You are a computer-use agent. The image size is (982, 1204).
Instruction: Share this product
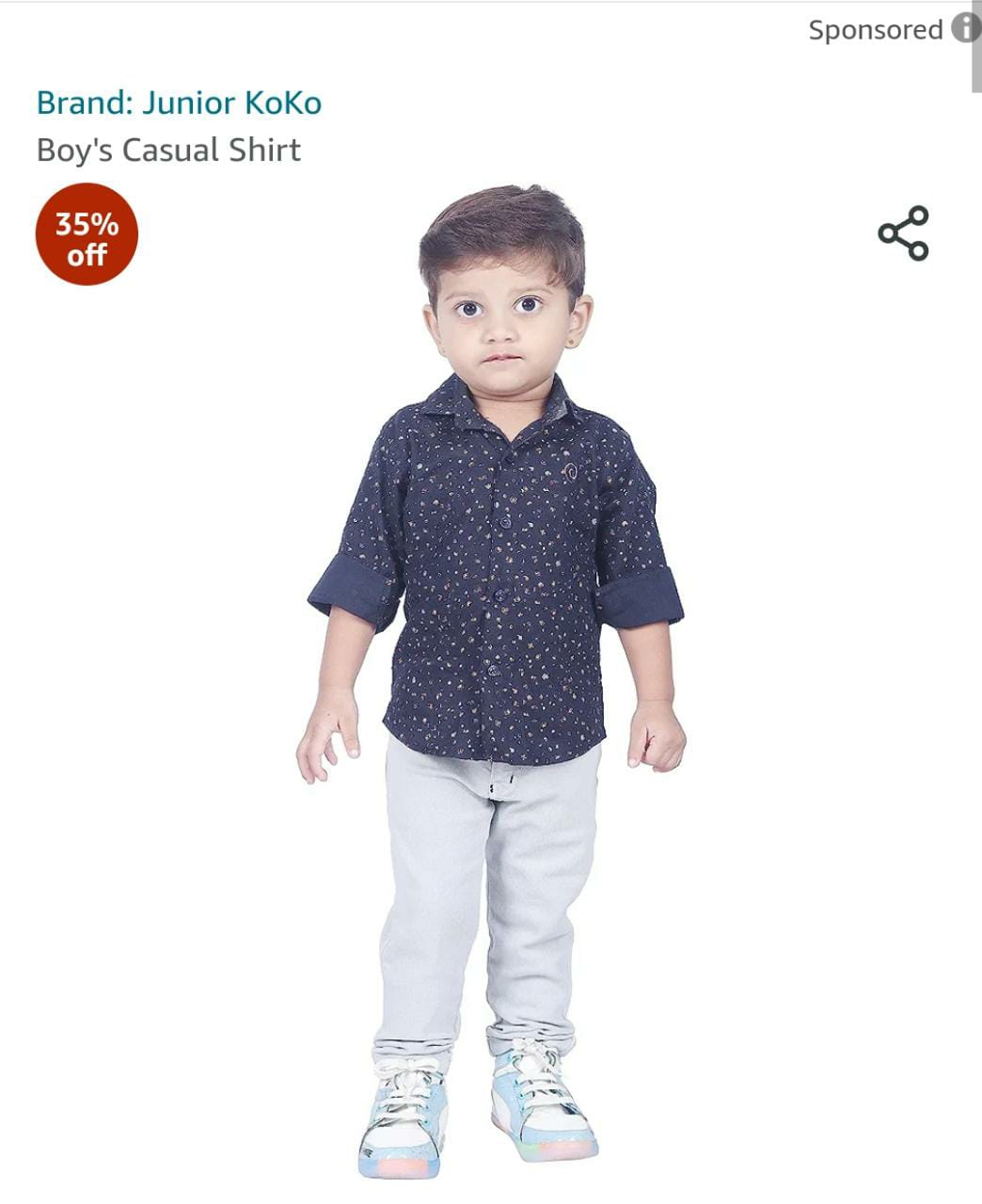(903, 233)
